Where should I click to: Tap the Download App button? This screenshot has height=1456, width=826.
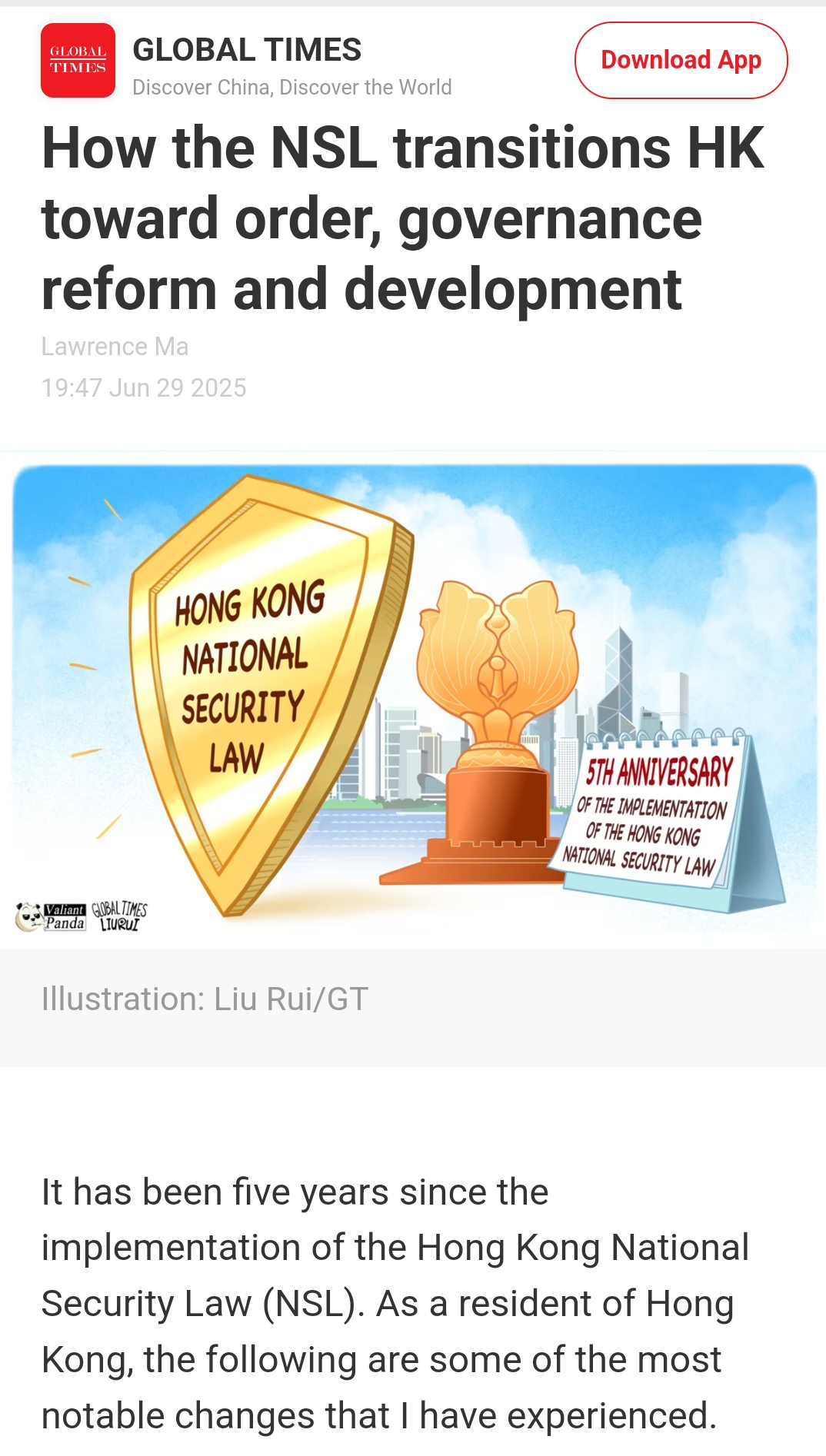tap(681, 60)
